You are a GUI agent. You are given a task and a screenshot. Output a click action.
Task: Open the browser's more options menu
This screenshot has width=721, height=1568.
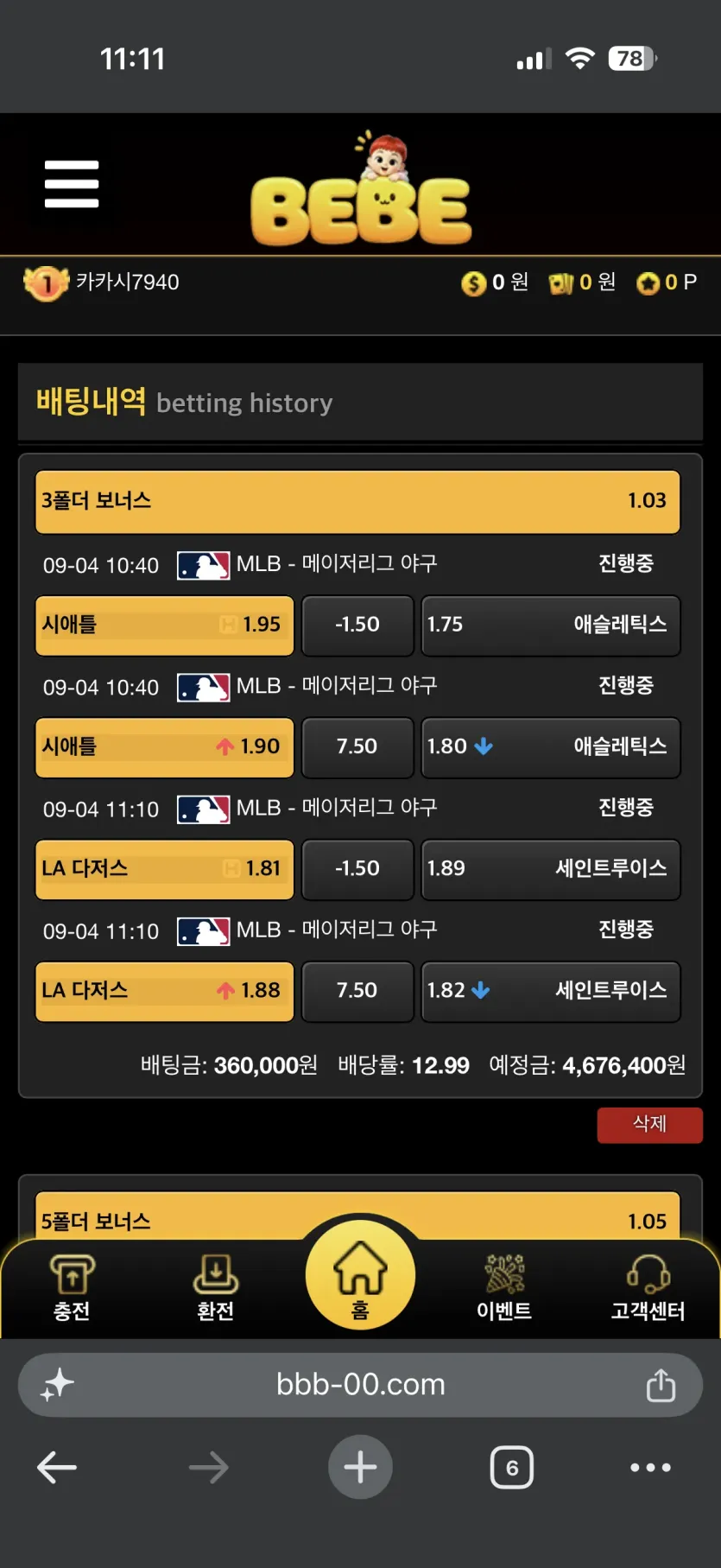point(650,1467)
